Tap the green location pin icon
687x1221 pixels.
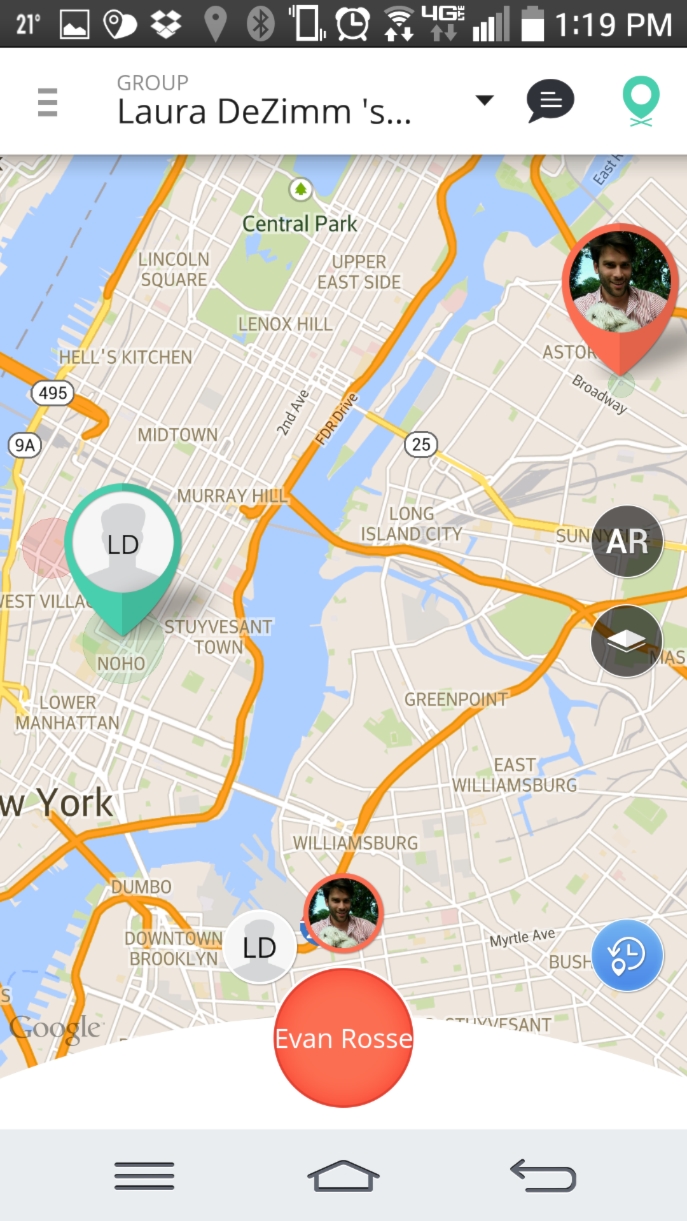tap(640, 102)
